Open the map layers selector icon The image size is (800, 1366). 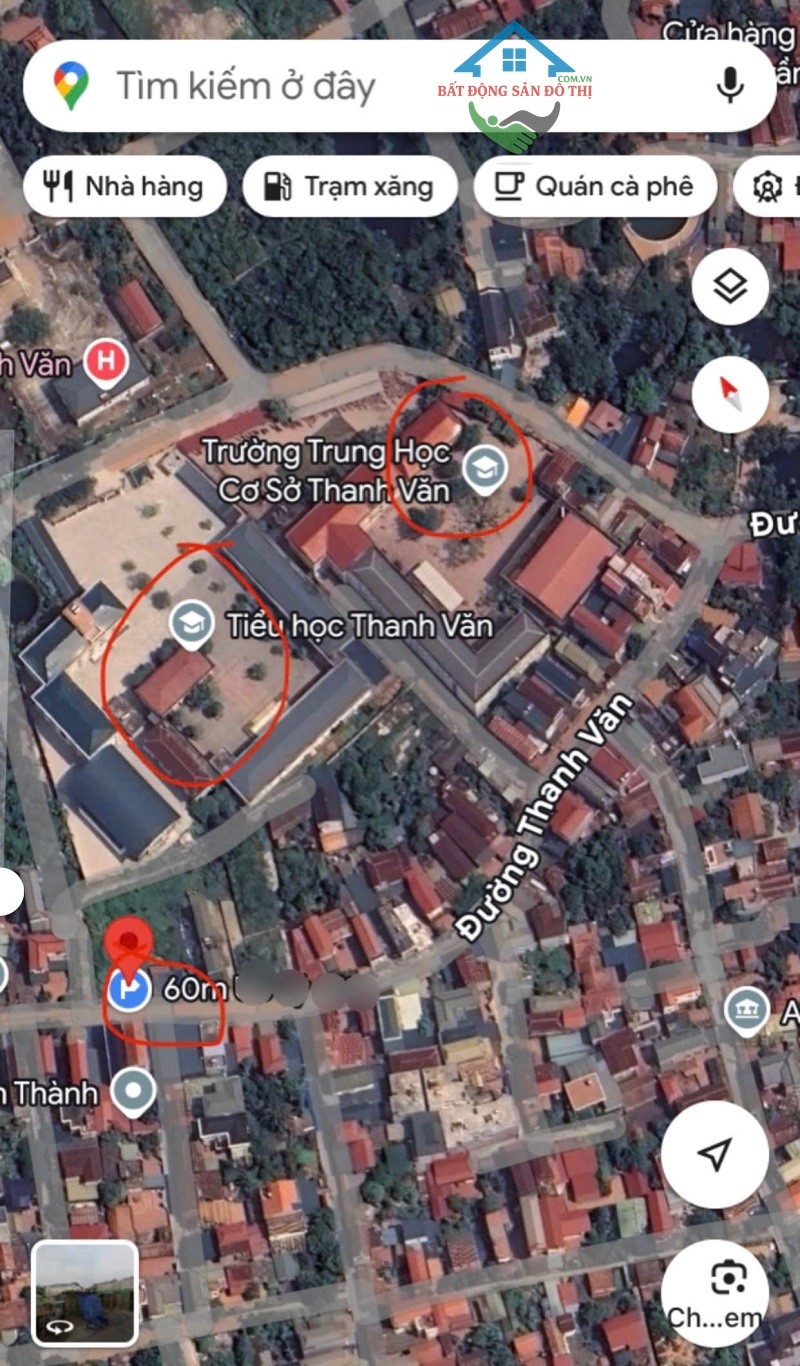point(733,286)
